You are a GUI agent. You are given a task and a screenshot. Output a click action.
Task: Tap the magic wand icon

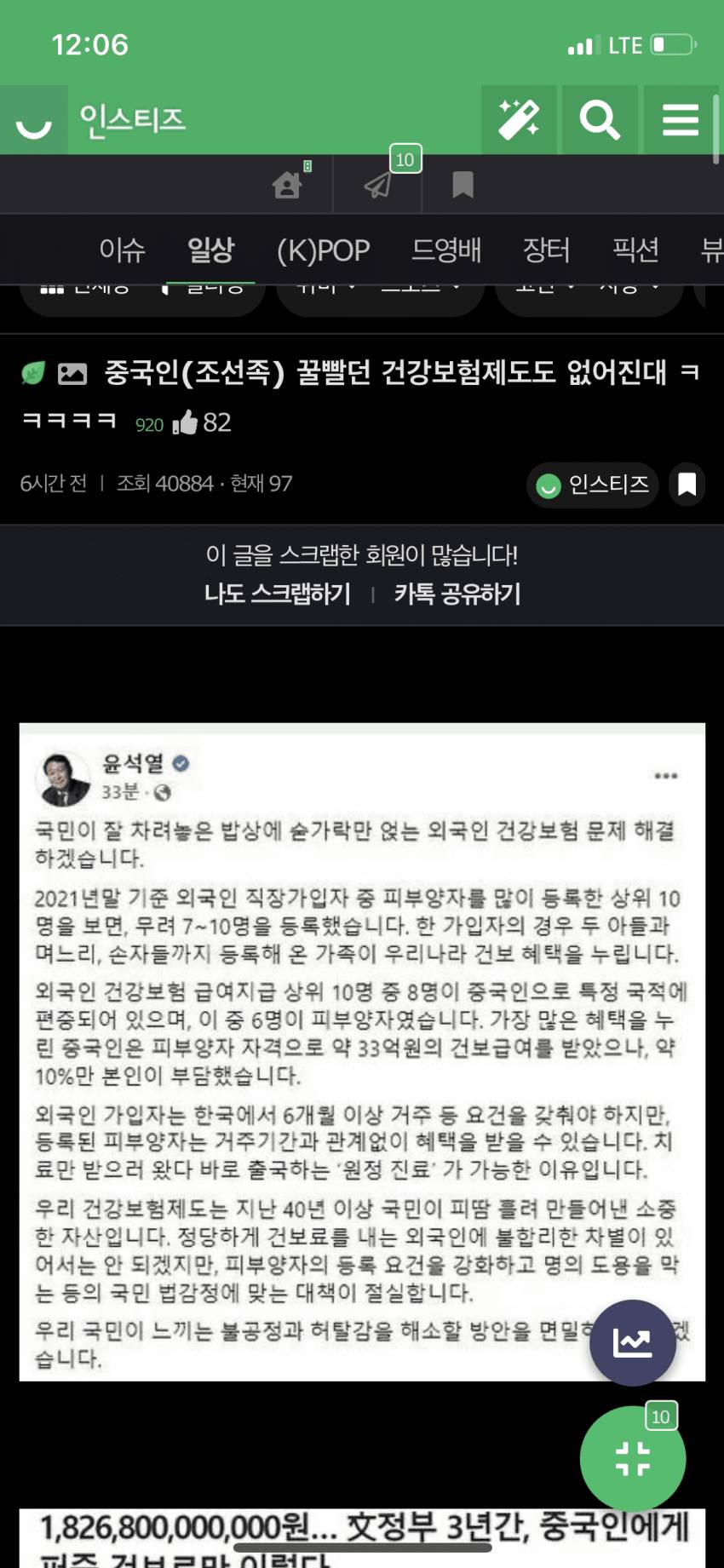click(x=518, y=120)
